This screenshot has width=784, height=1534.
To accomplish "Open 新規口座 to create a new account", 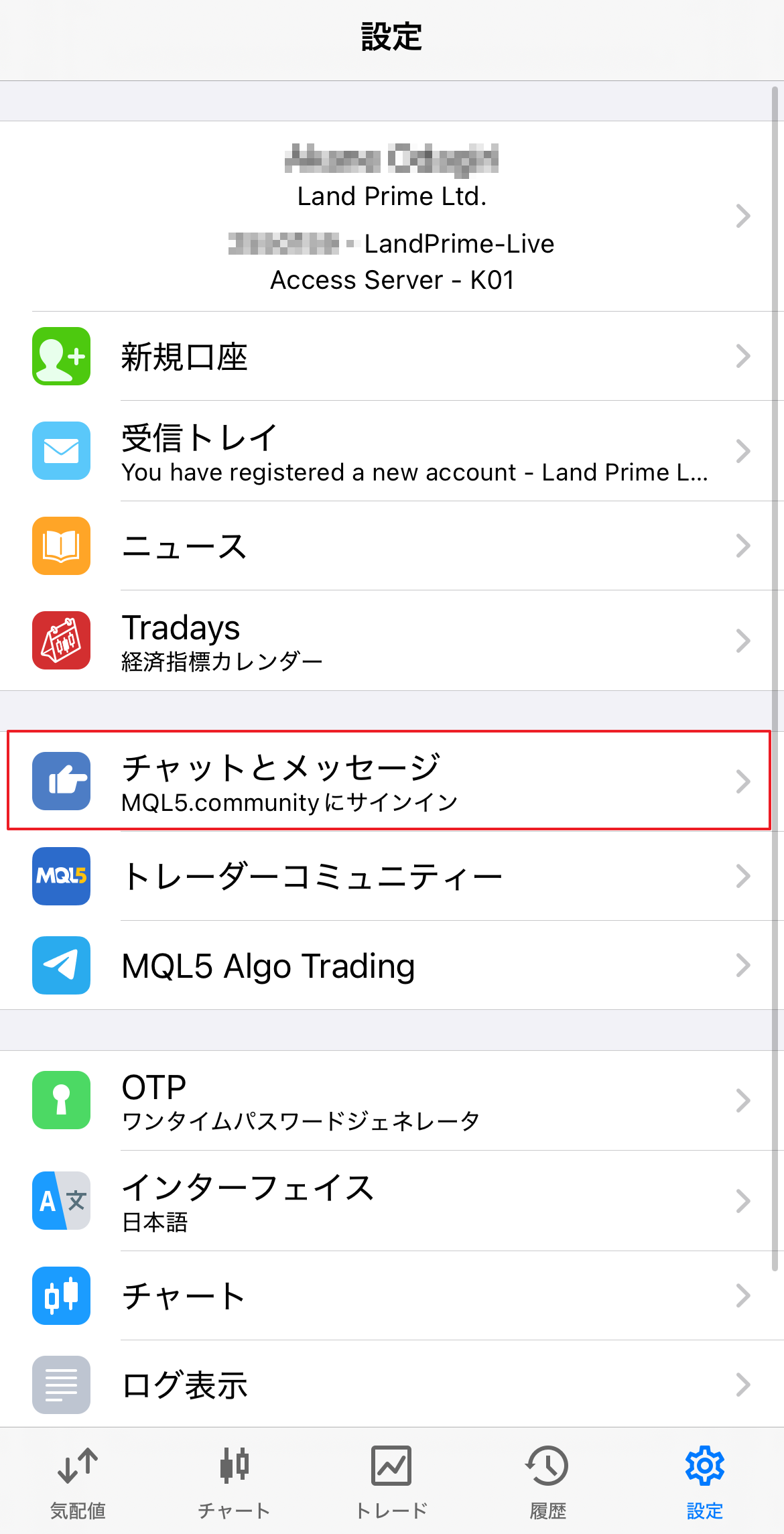I will click(392, 356).
